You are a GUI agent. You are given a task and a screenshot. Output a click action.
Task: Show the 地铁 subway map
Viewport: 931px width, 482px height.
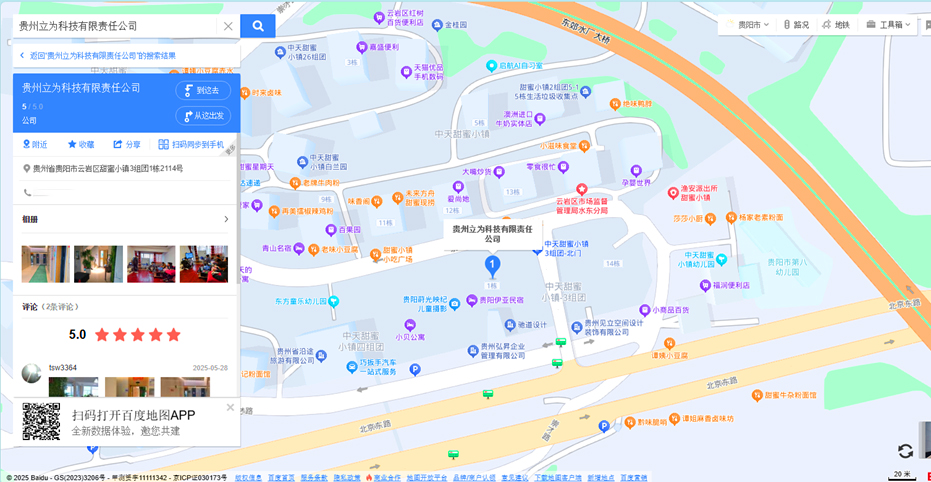point(837,25)
